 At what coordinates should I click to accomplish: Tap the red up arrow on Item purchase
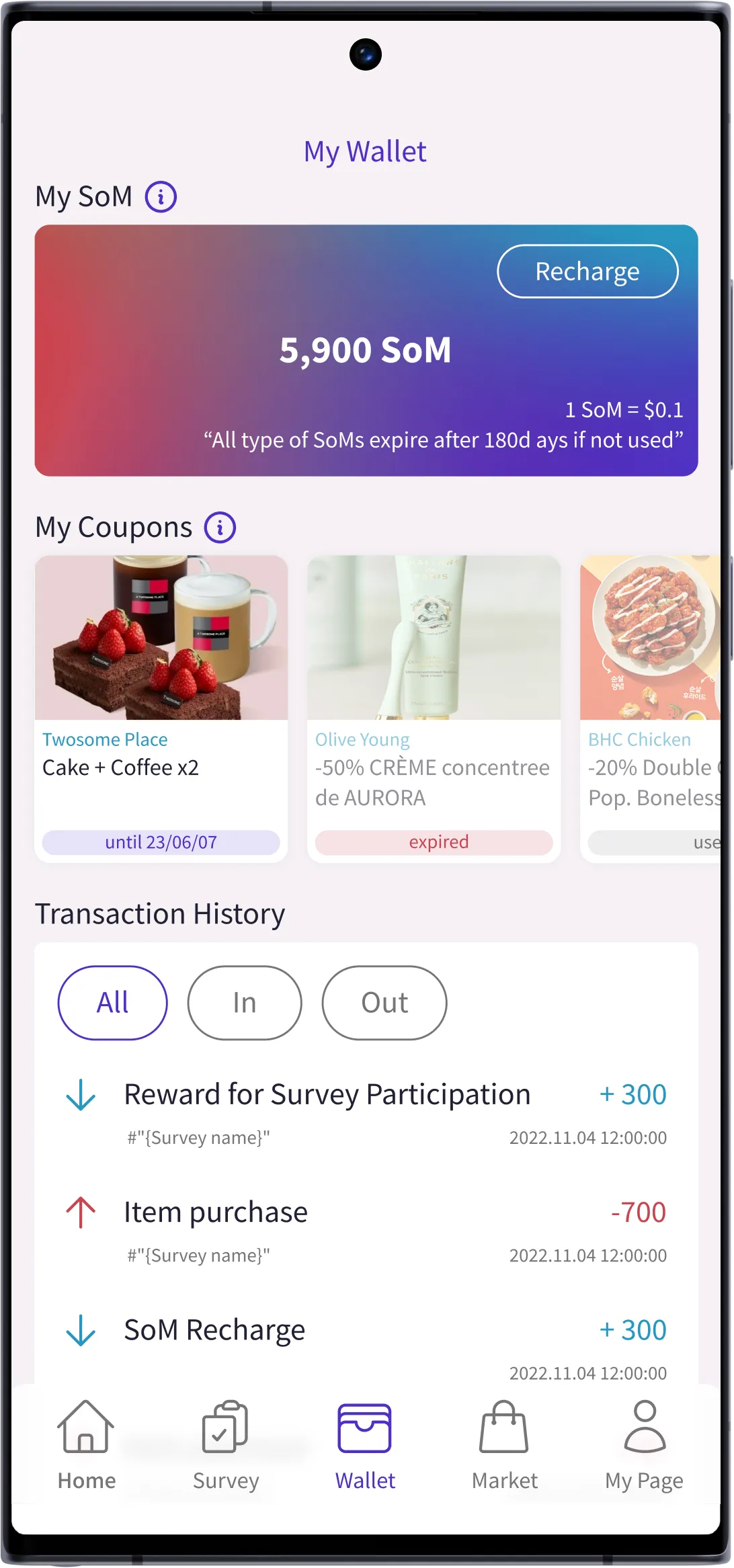pos(81,1211)
